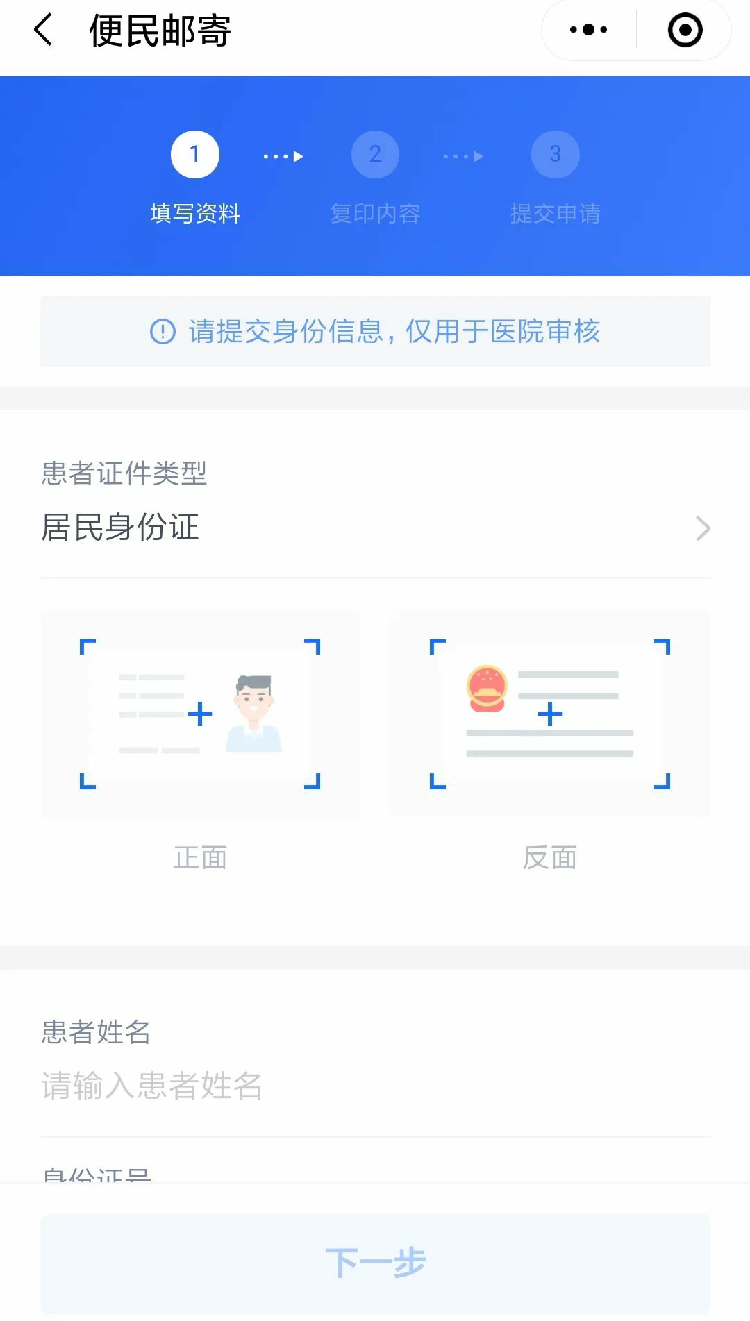Upload ID card front side photo (正面)

[200, 714]
